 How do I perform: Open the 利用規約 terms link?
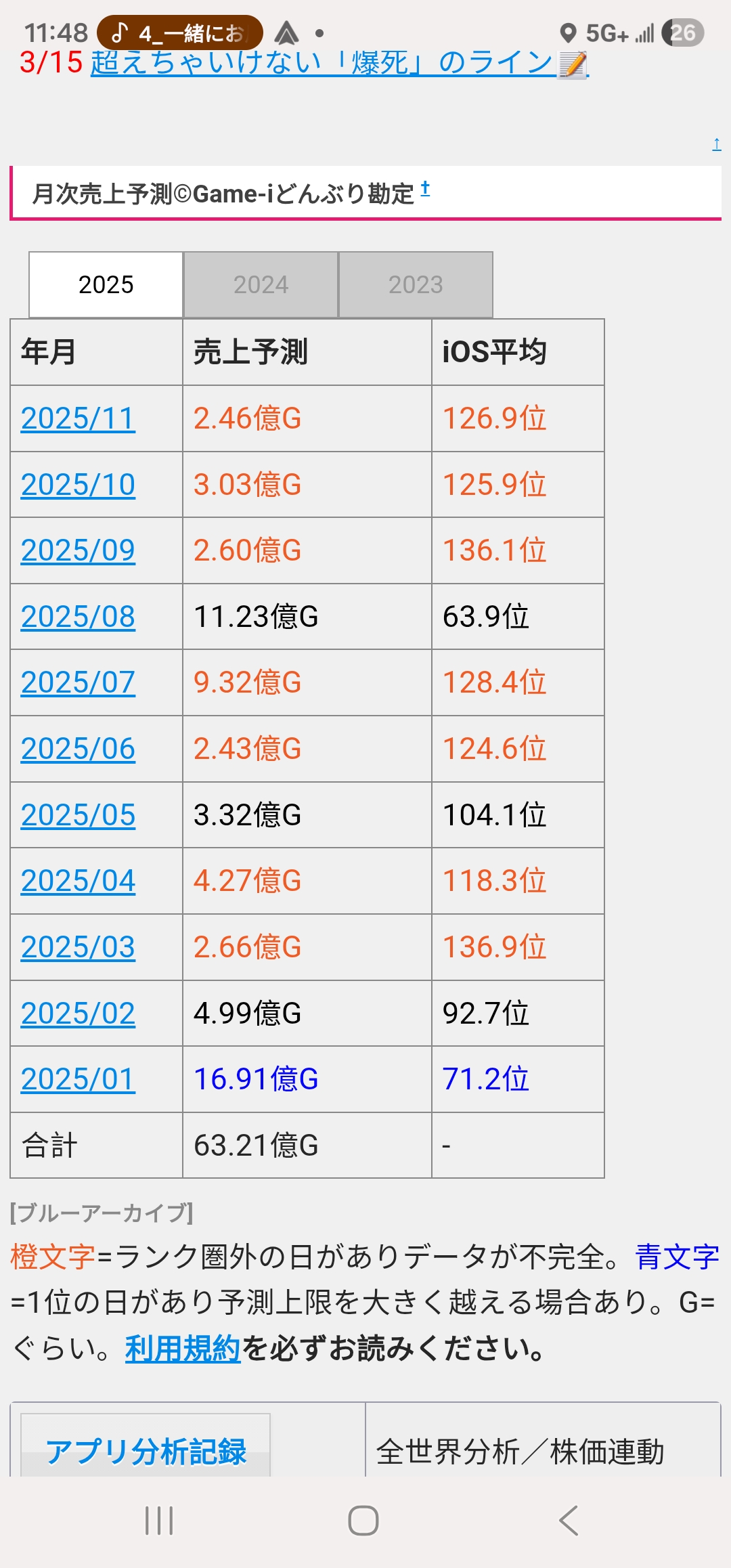(183, 1349)
